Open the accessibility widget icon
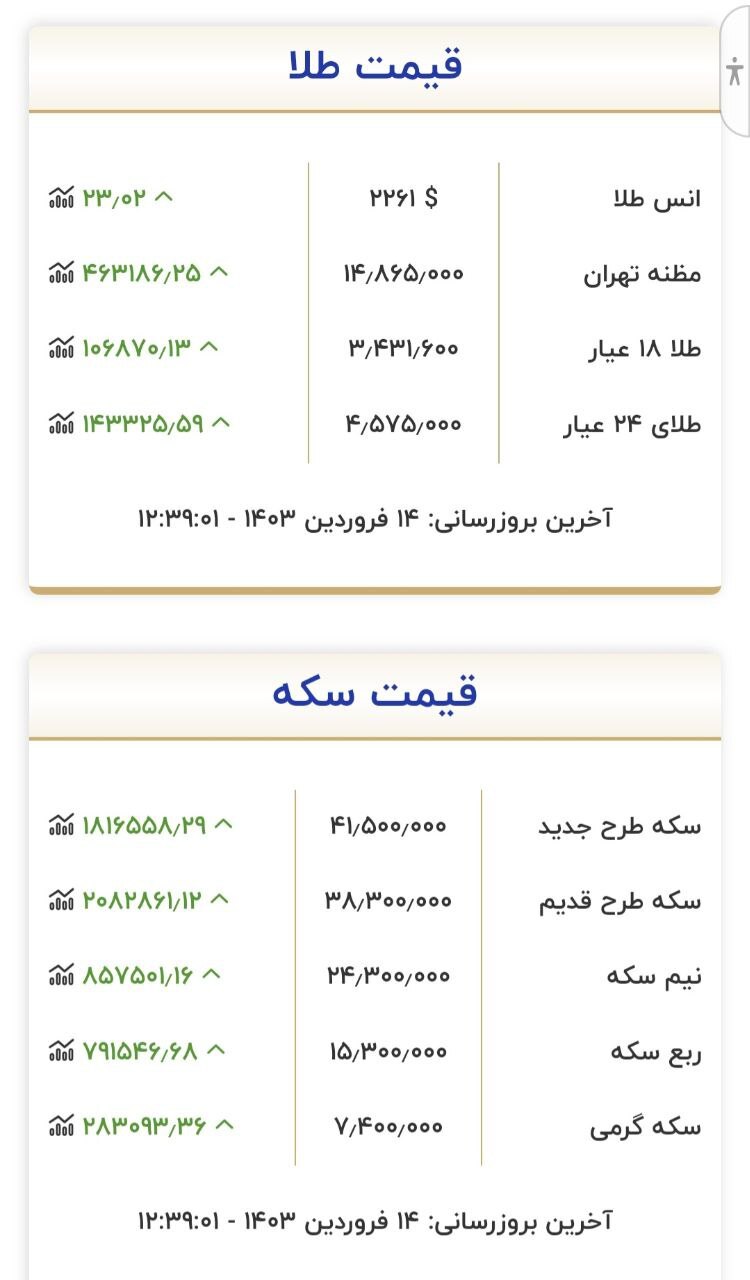 click(x=736, y=73)
